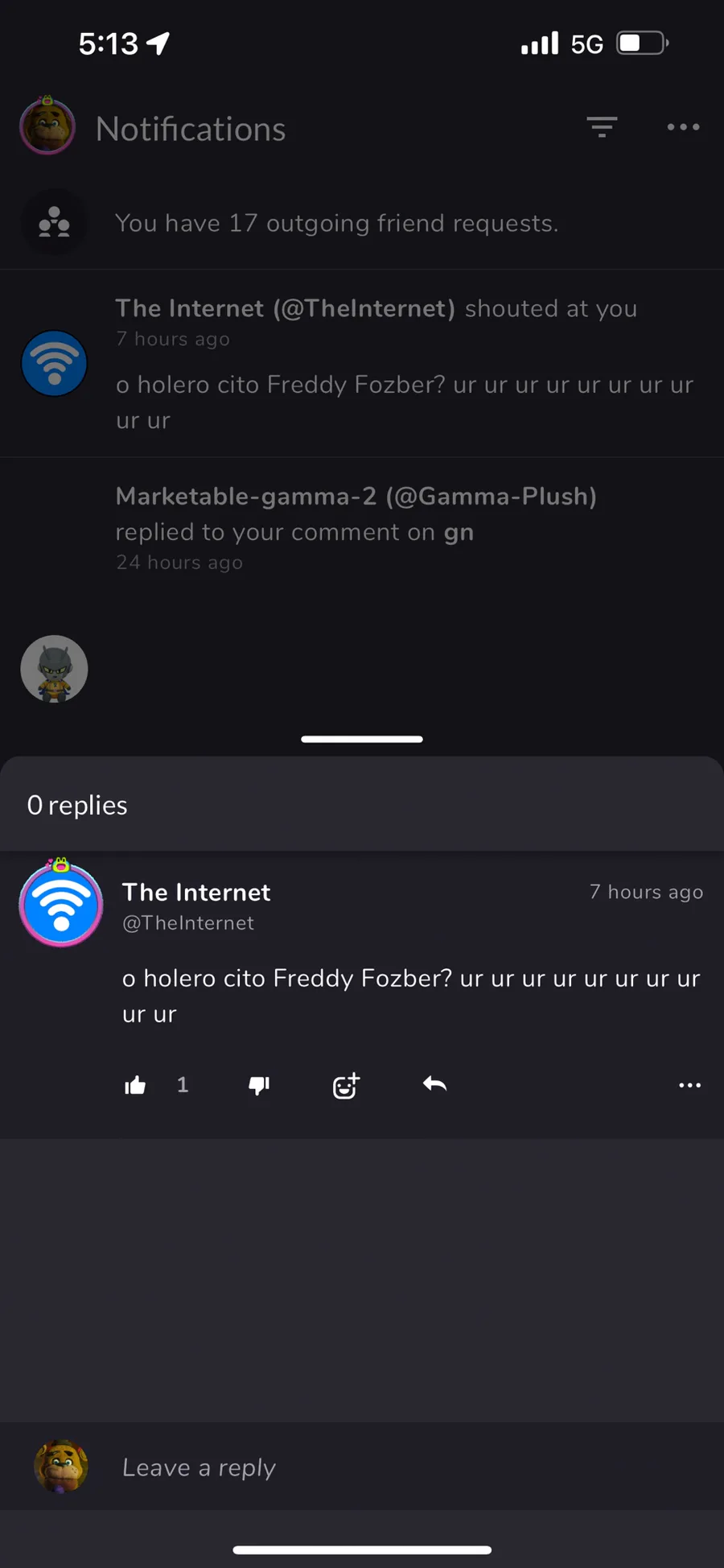The image size is (724, 1568).
Task: Add a sticker reaction to the shout
Action: coord(347,1086)
